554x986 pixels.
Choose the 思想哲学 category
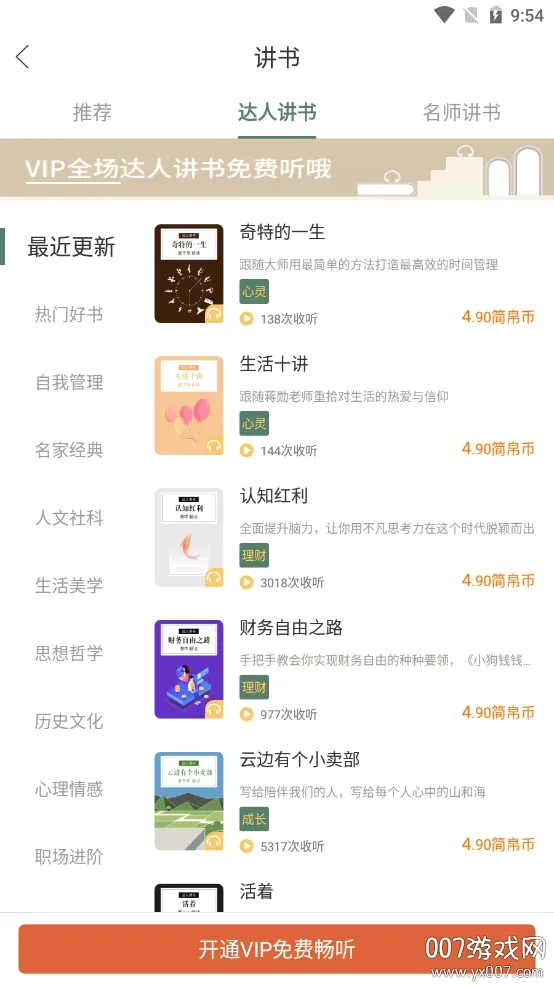point(69,653)
